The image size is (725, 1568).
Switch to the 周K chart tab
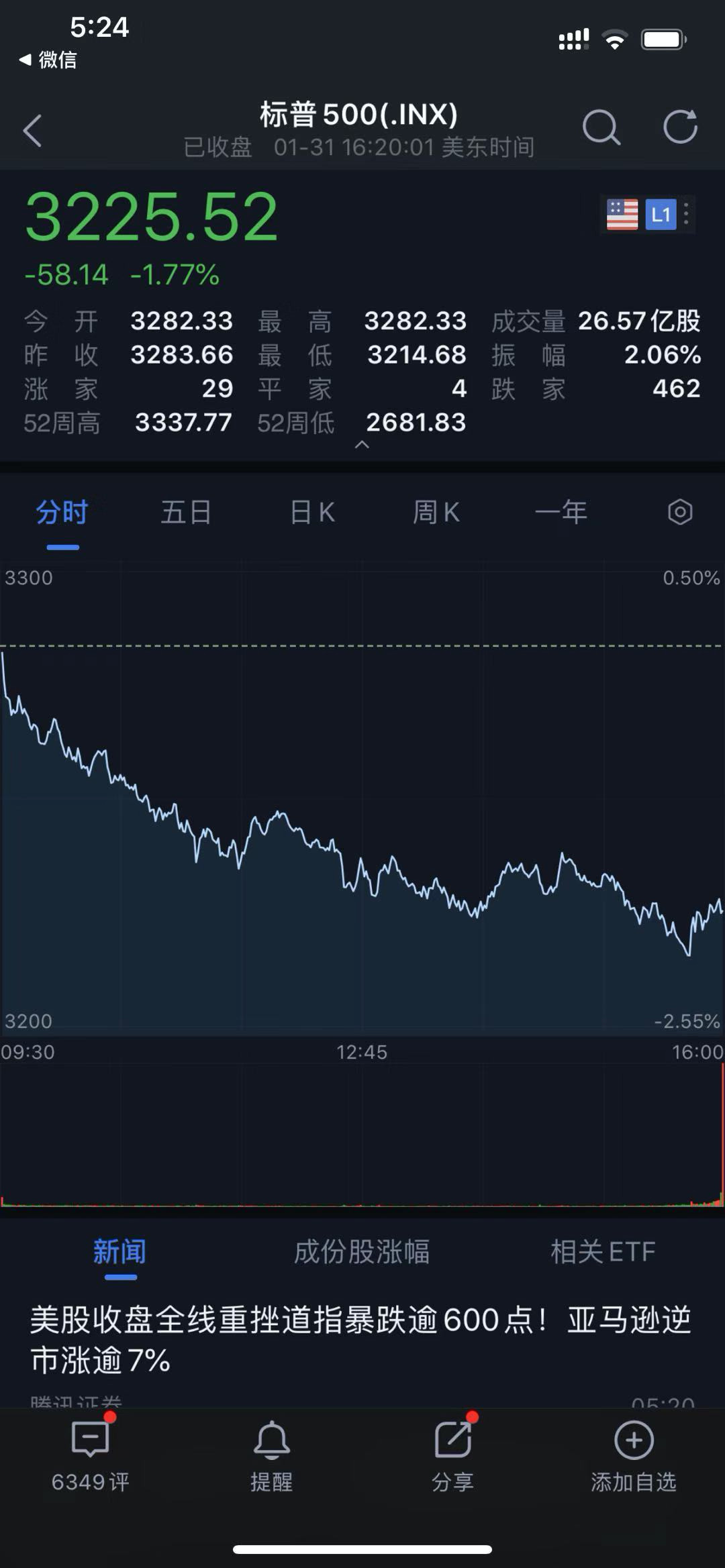pos(436,513)
